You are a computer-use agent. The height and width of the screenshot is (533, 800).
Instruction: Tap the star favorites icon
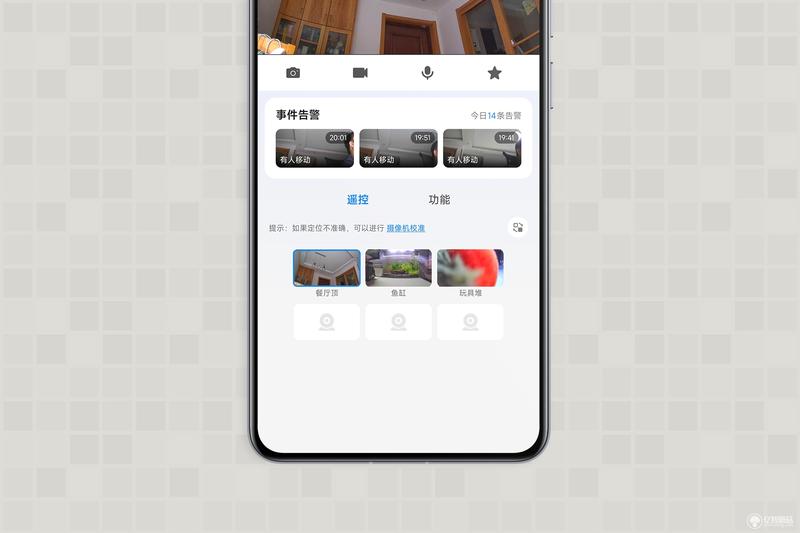pyautogui.click(x=494, y=73)
